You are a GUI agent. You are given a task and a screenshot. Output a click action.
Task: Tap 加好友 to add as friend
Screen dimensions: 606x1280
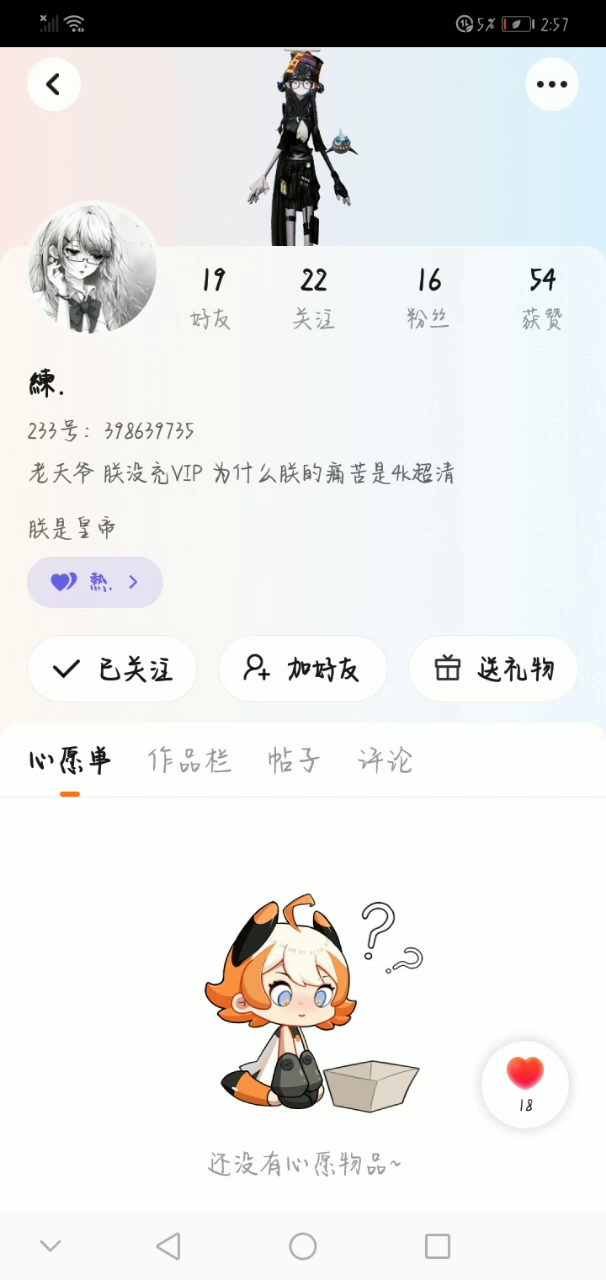302,669
